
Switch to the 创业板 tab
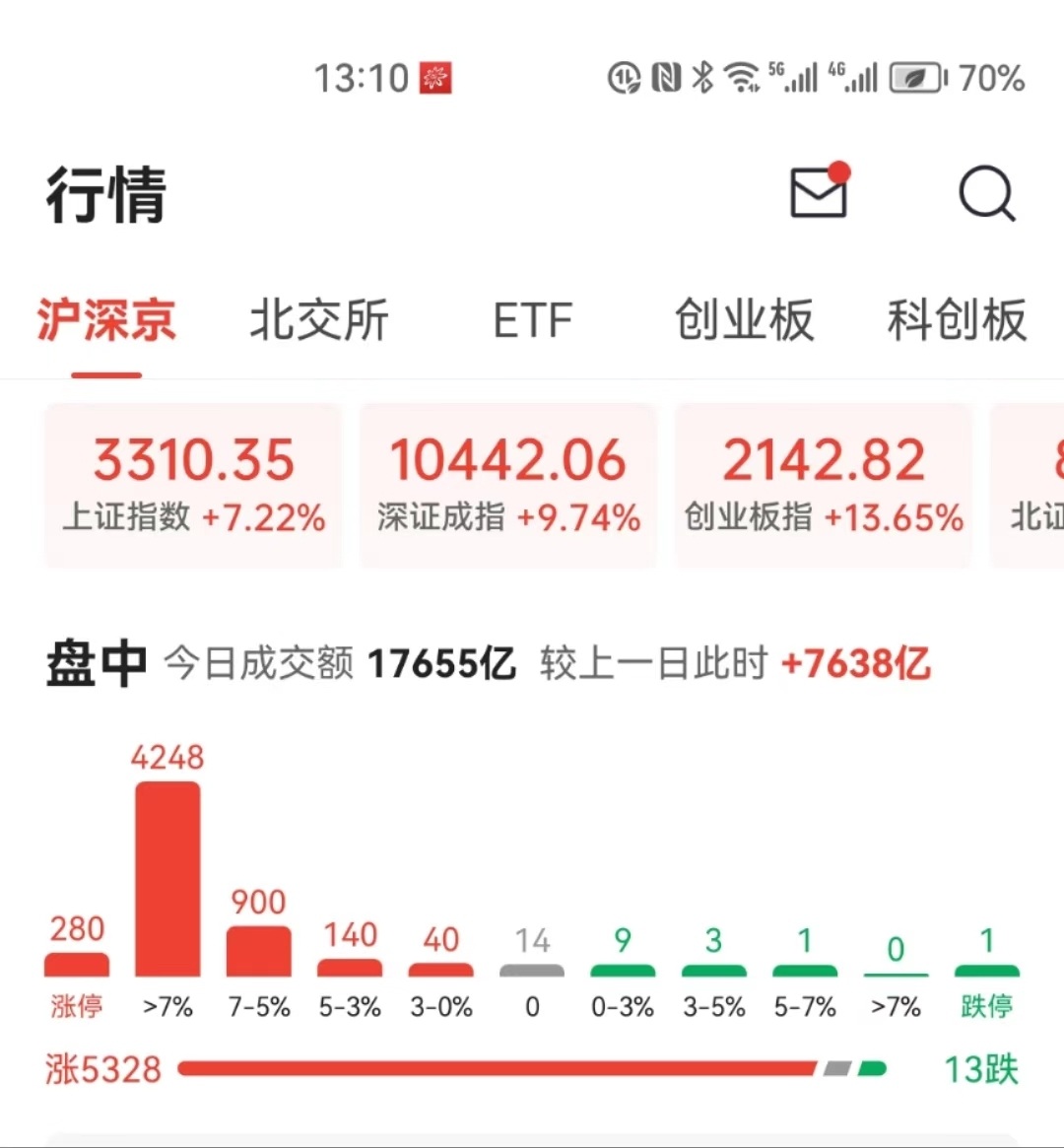[x=745, y=321]
